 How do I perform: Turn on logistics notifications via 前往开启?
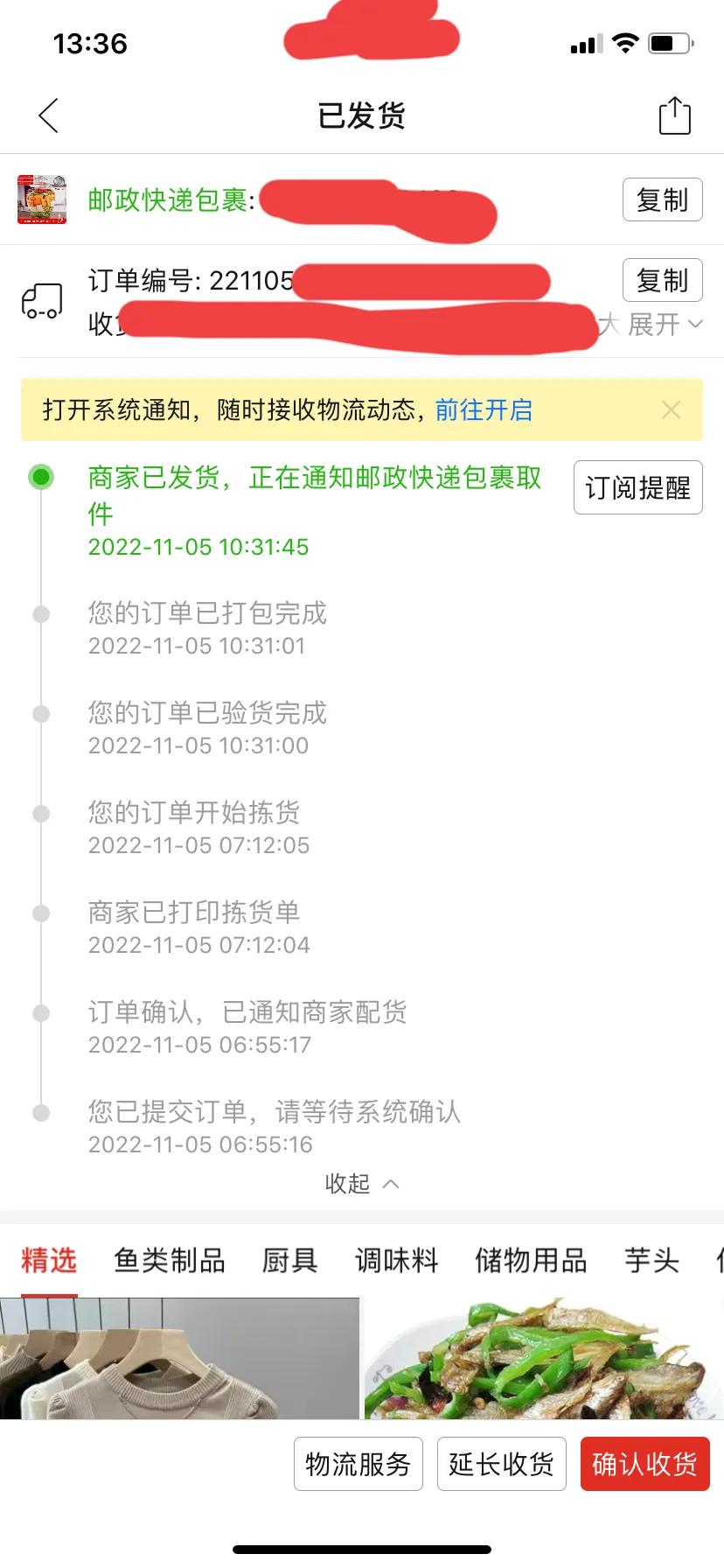point(484,409)
